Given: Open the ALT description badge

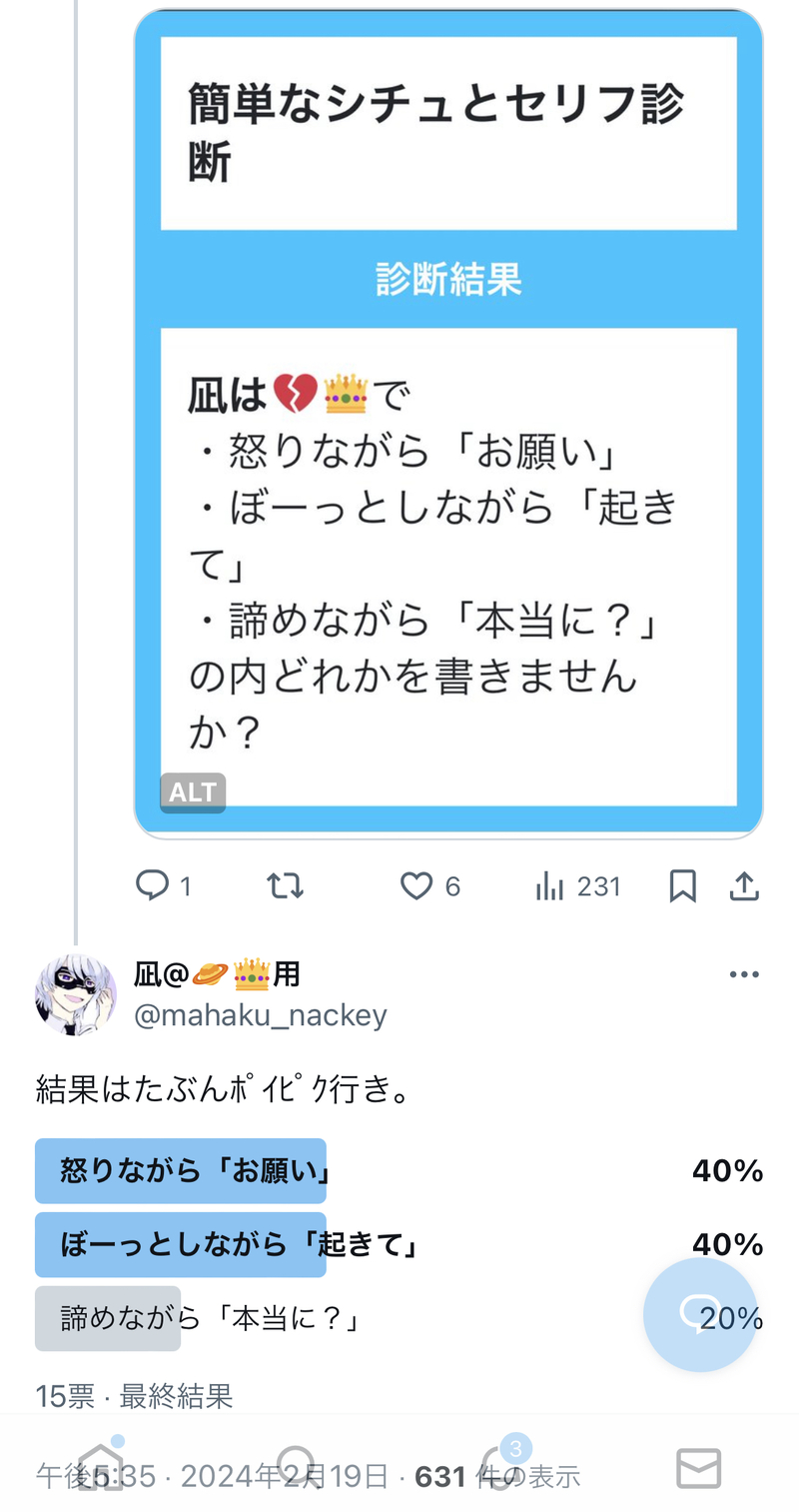Looking at the screenshot, I should [x=193, y=792].
